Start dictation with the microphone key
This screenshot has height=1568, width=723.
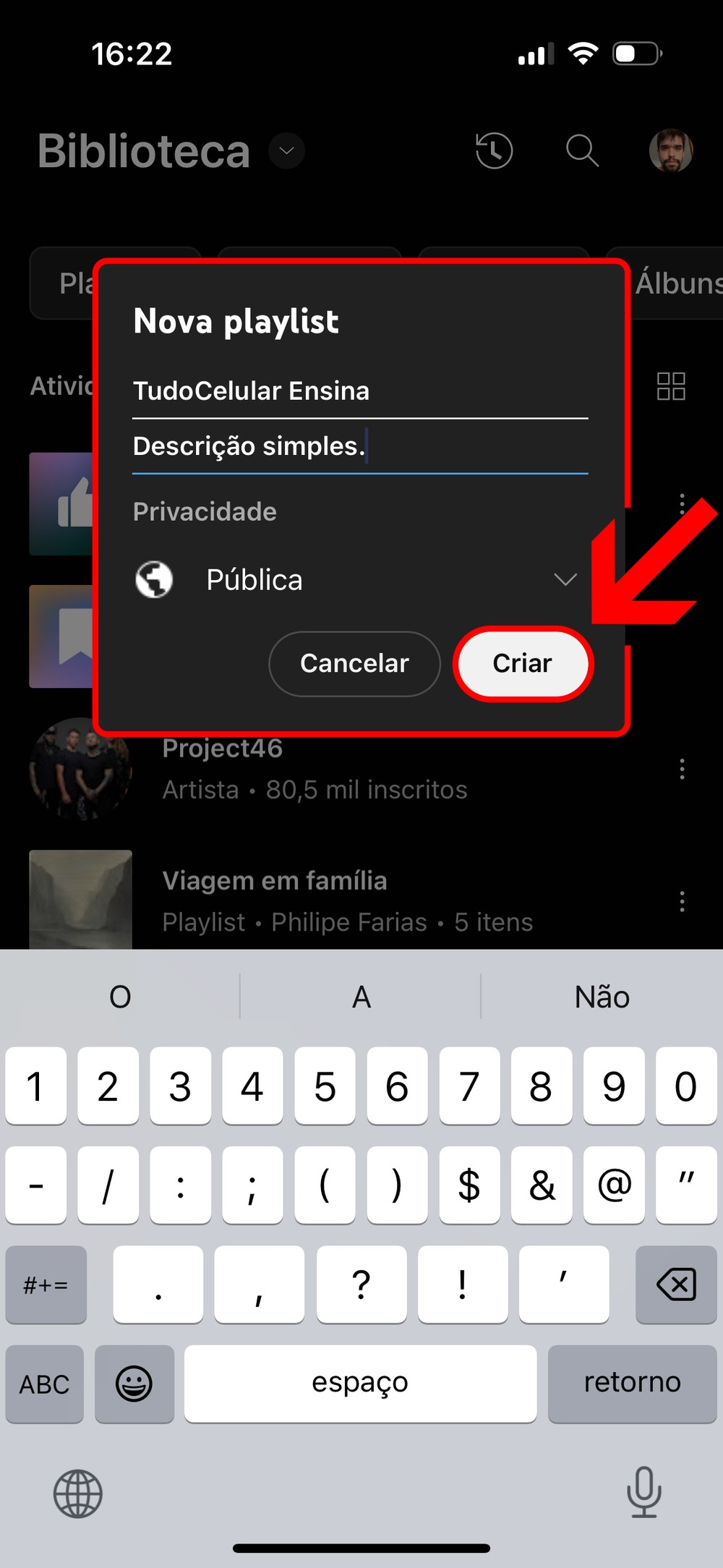coord(643,1492)
